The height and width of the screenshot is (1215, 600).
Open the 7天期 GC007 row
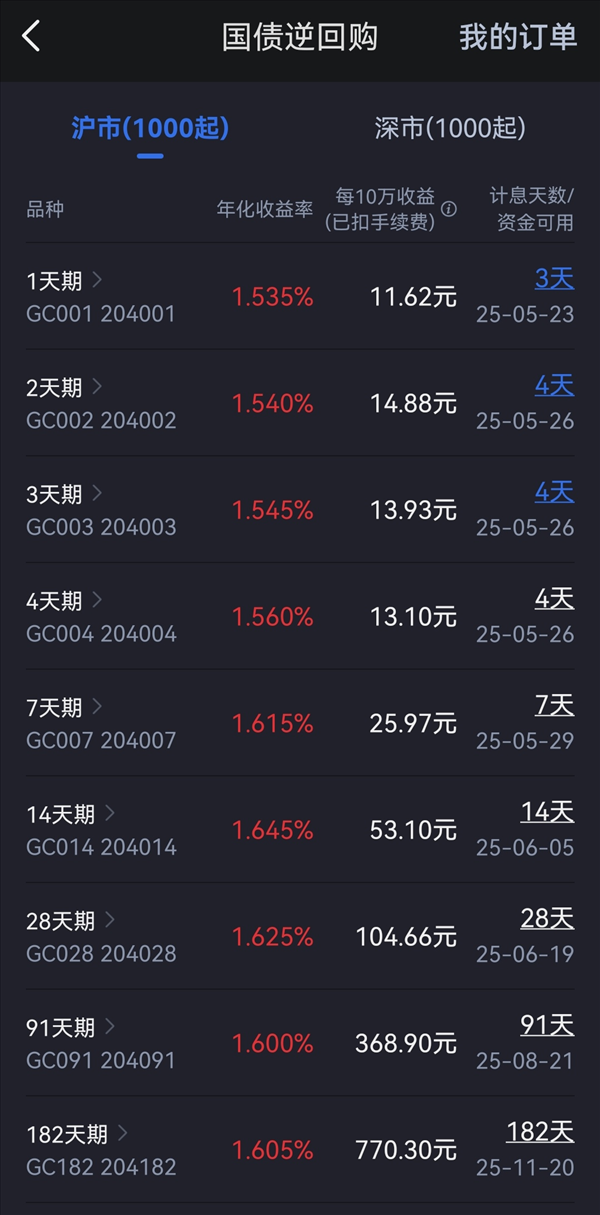[x=300, y=723]
